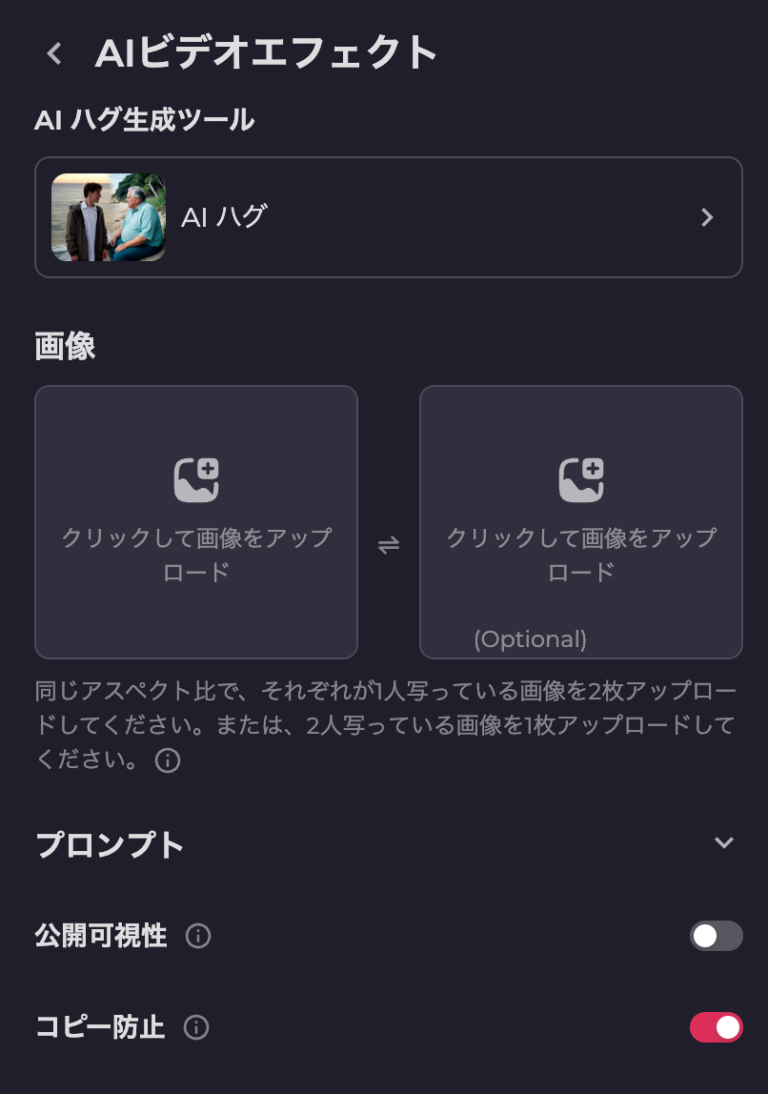This screenshot has width=768, height=1094.
Task: Click the info icon beside コピー防止
Action: 197,1027
